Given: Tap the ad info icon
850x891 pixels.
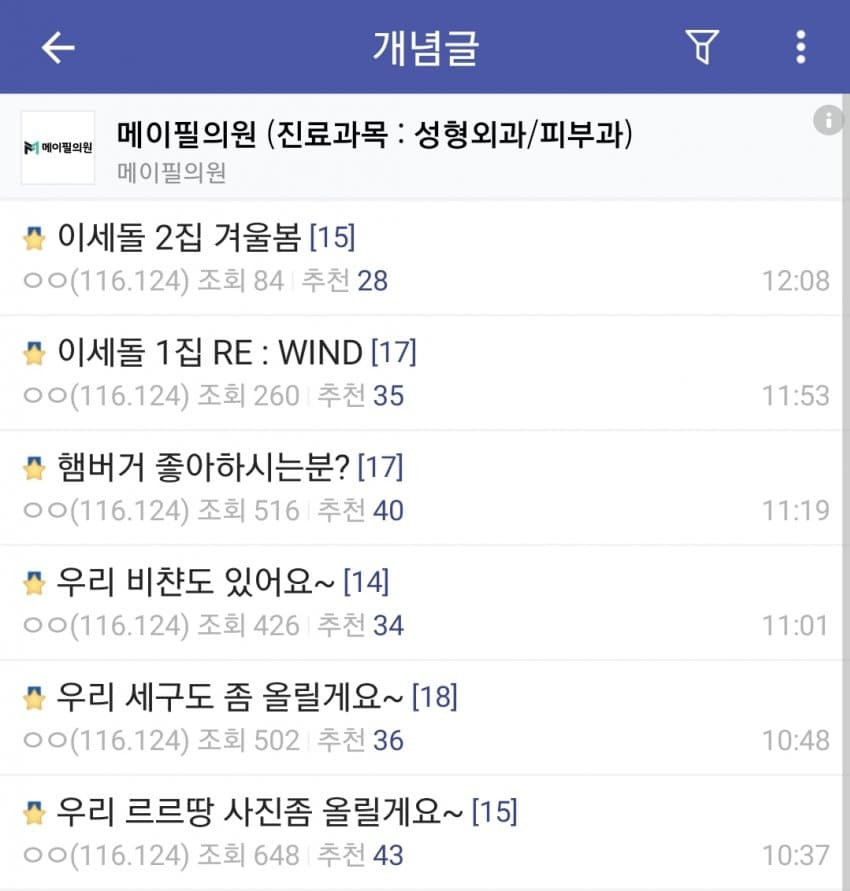Looking at the screenshot, I should tap(827, 122).
